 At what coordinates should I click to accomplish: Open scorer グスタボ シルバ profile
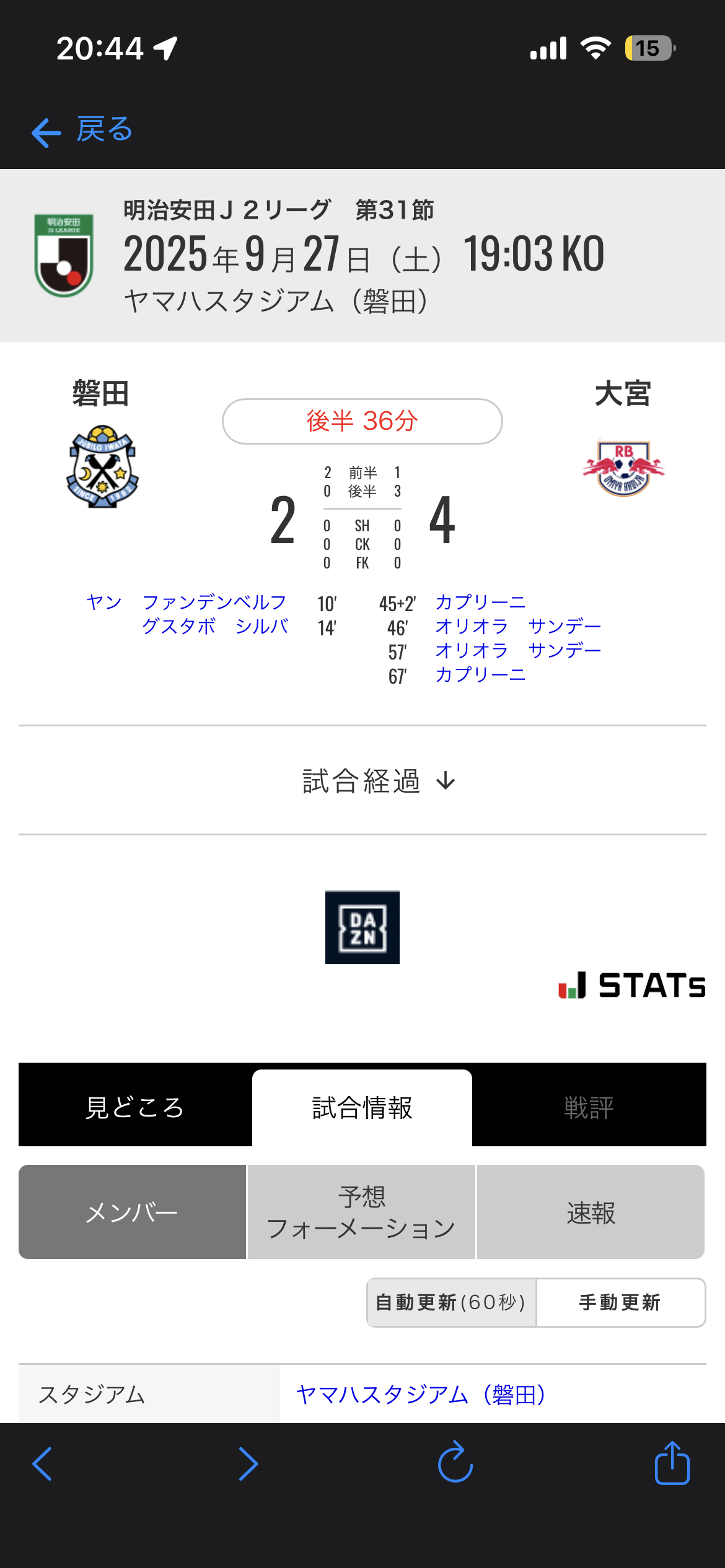(x=214, y=626)
